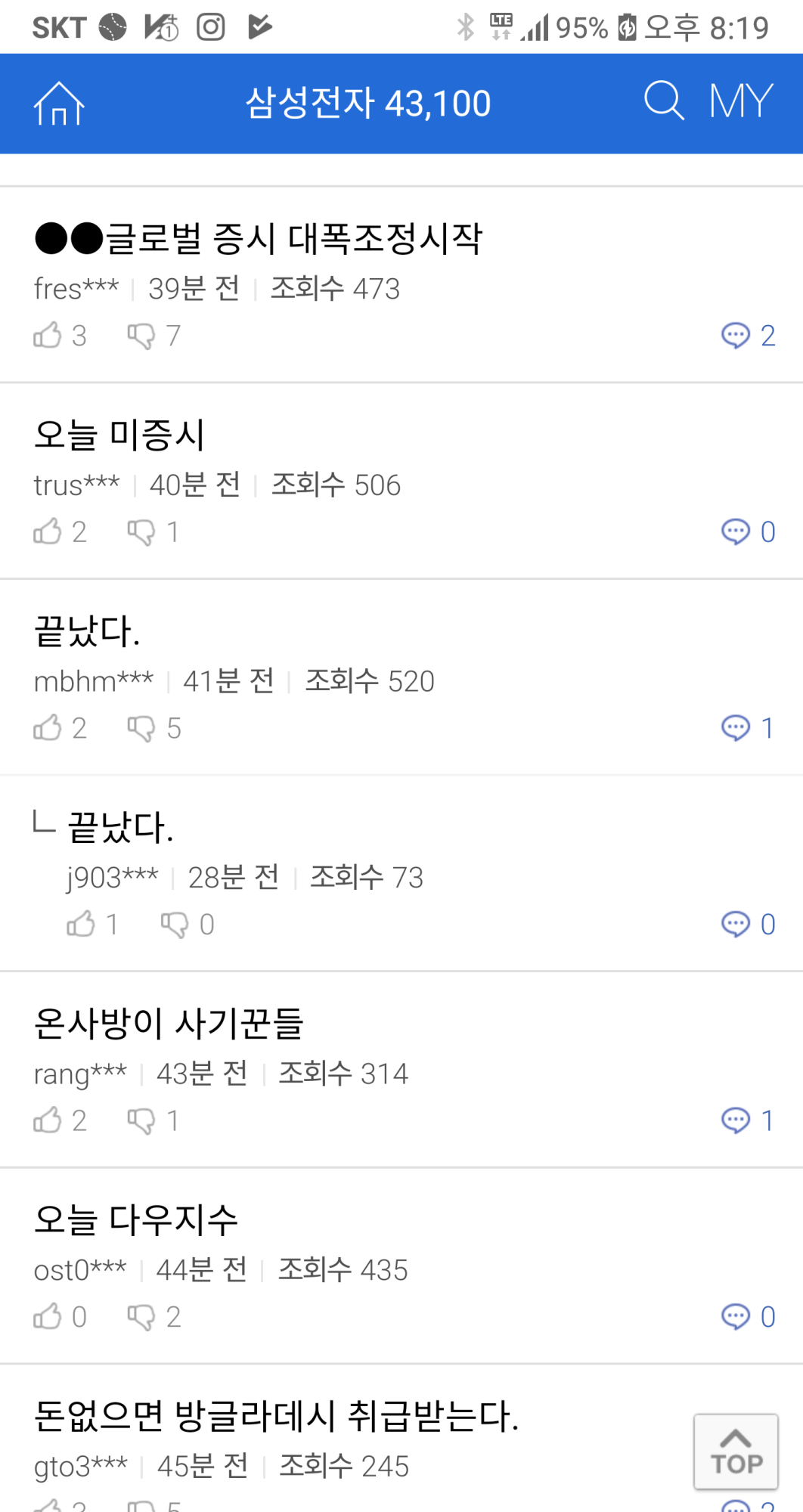Open the search magnifier icon
This screenshot has height=1512, width=803.
point(664,101)
